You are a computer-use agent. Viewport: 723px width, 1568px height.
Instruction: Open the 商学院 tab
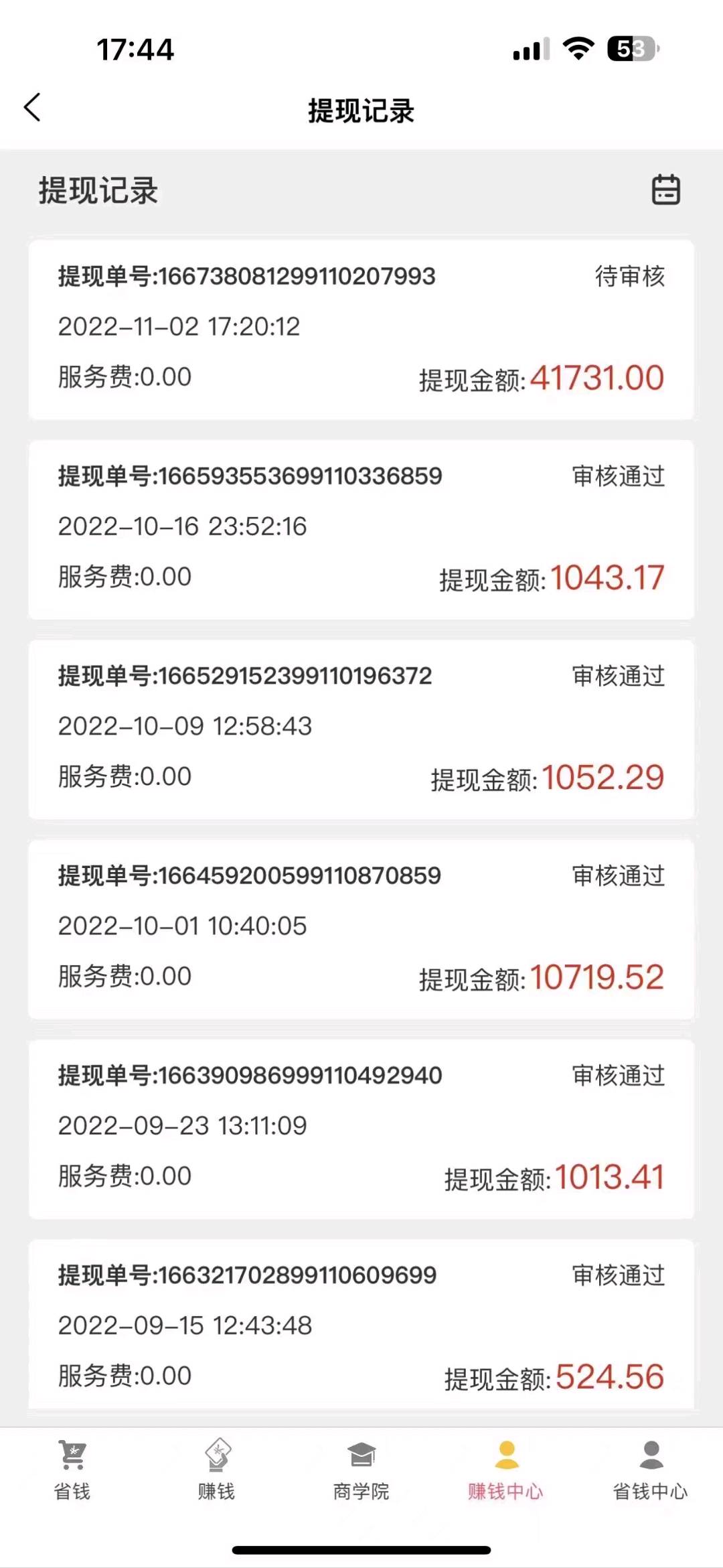[361, 1471]
